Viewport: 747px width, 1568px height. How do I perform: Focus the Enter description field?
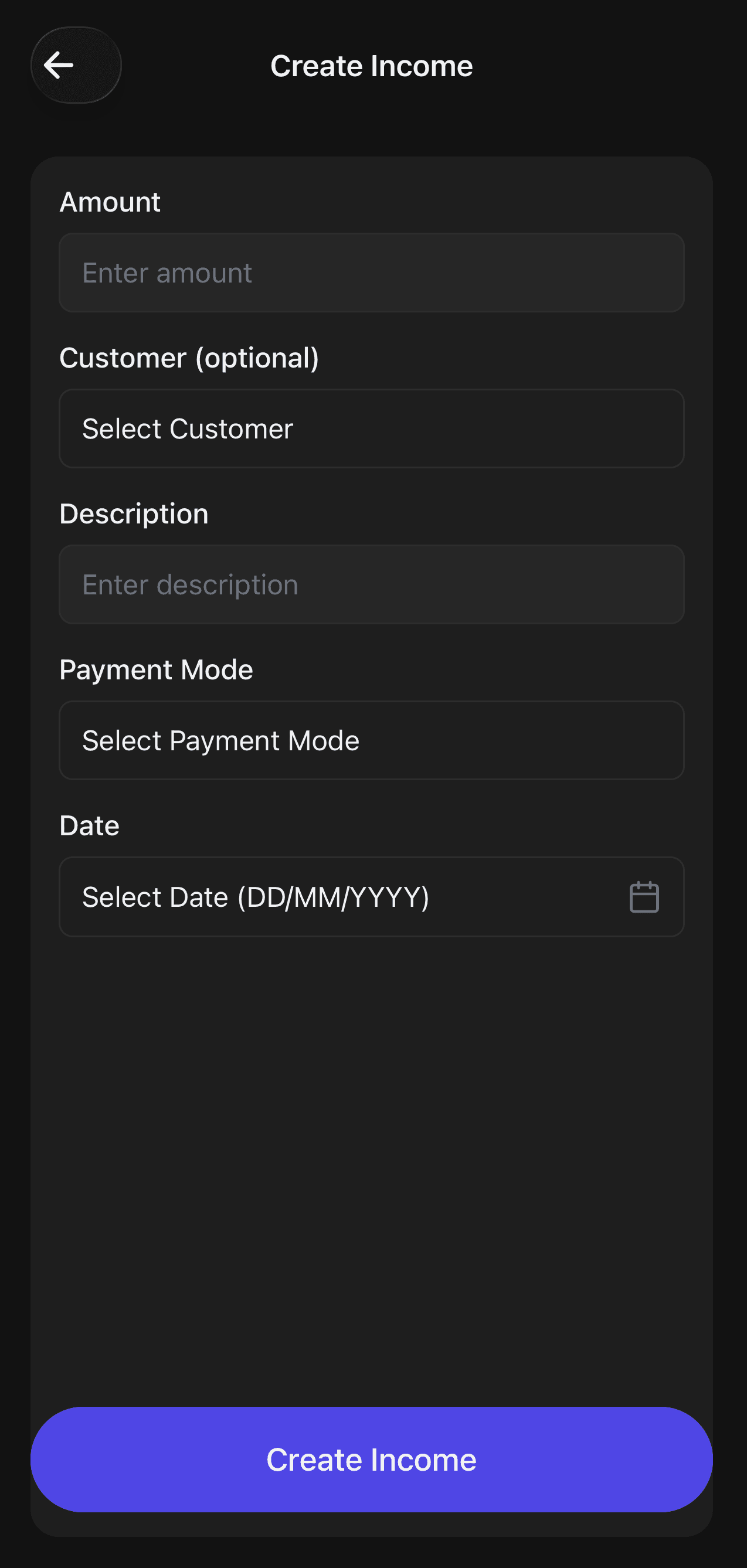tap(371, 584)
